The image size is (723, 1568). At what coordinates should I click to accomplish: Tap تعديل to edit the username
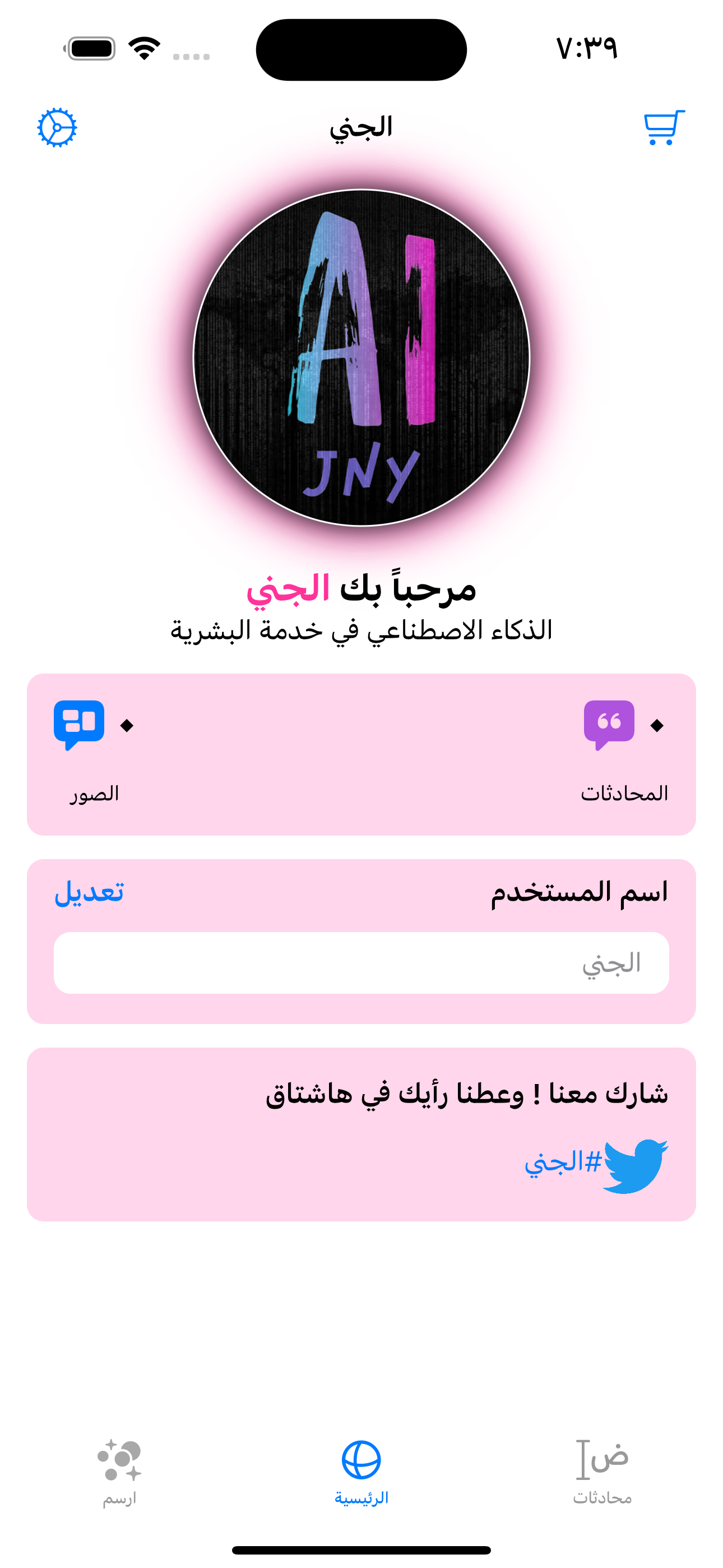[89, 893]
